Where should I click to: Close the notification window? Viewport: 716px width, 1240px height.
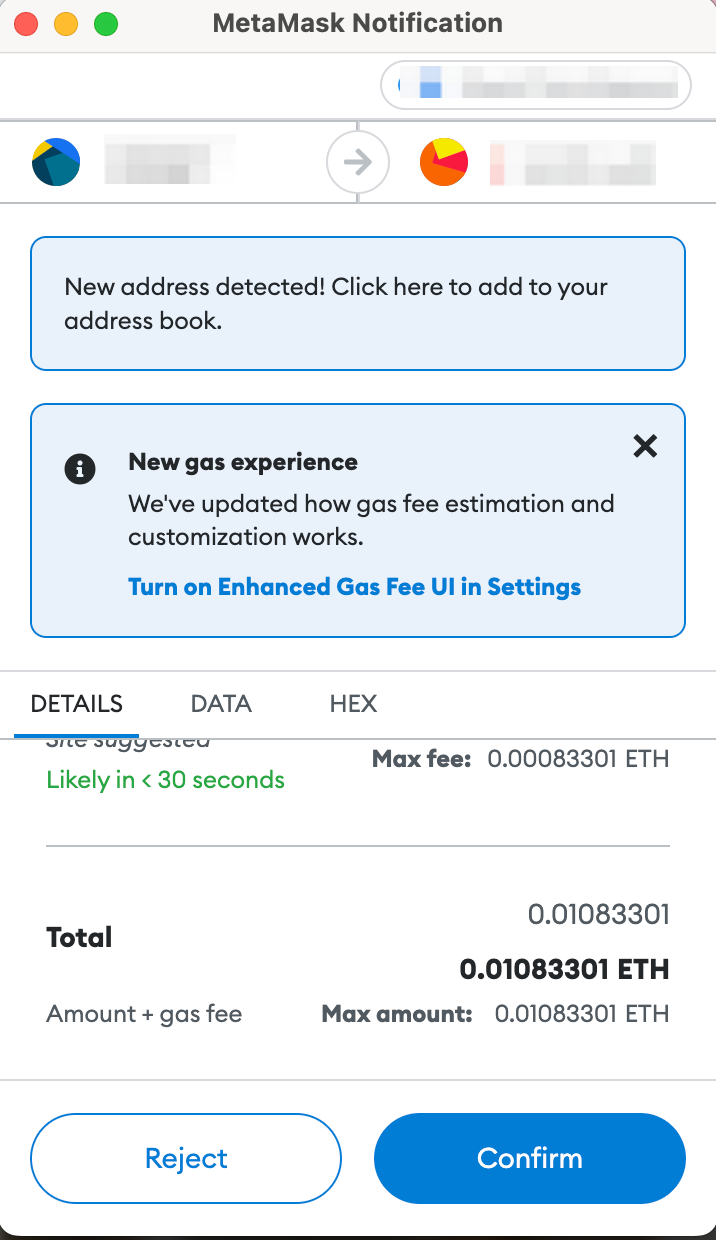(26, 23)
